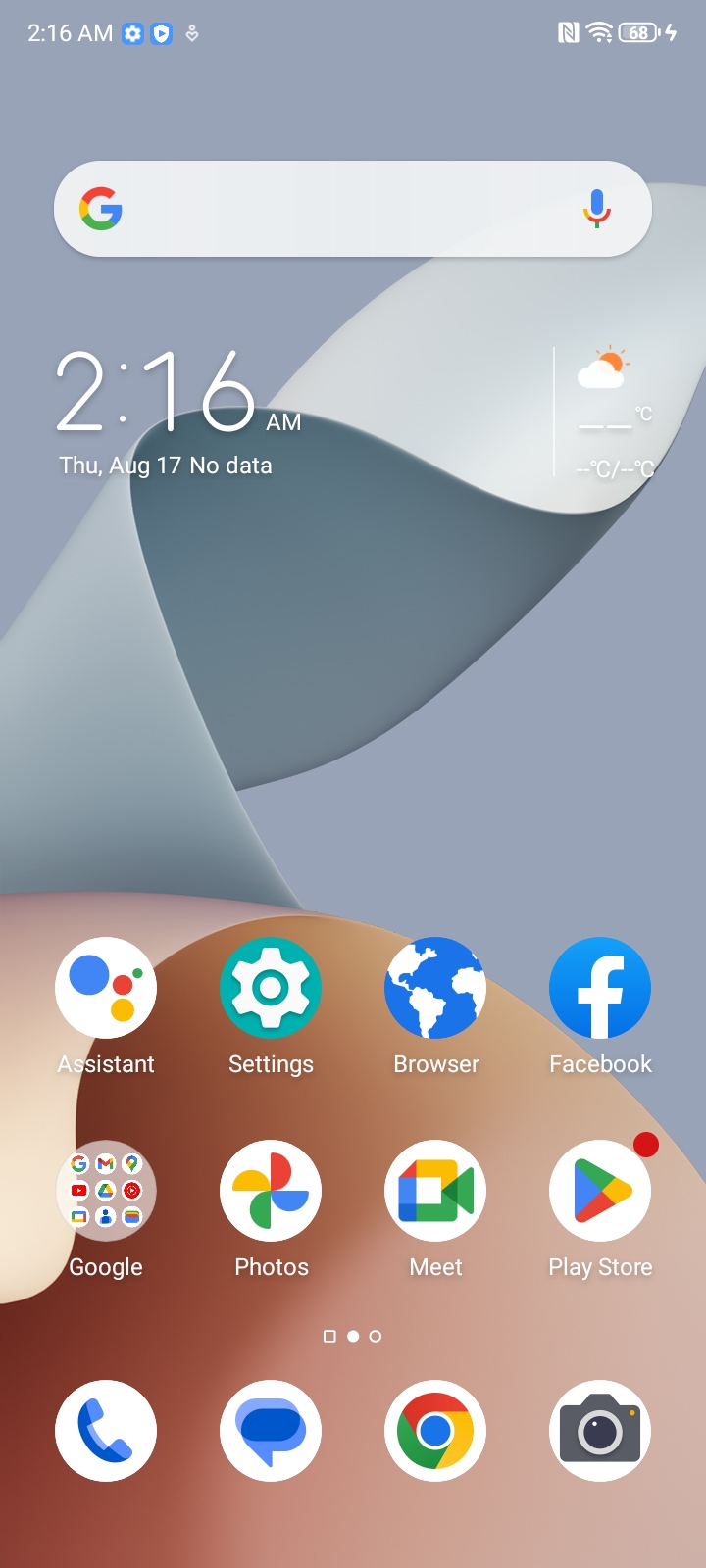This screenshot has height=1568, width=706.
Task: Open the Camera app
Action: (600, 1431)
